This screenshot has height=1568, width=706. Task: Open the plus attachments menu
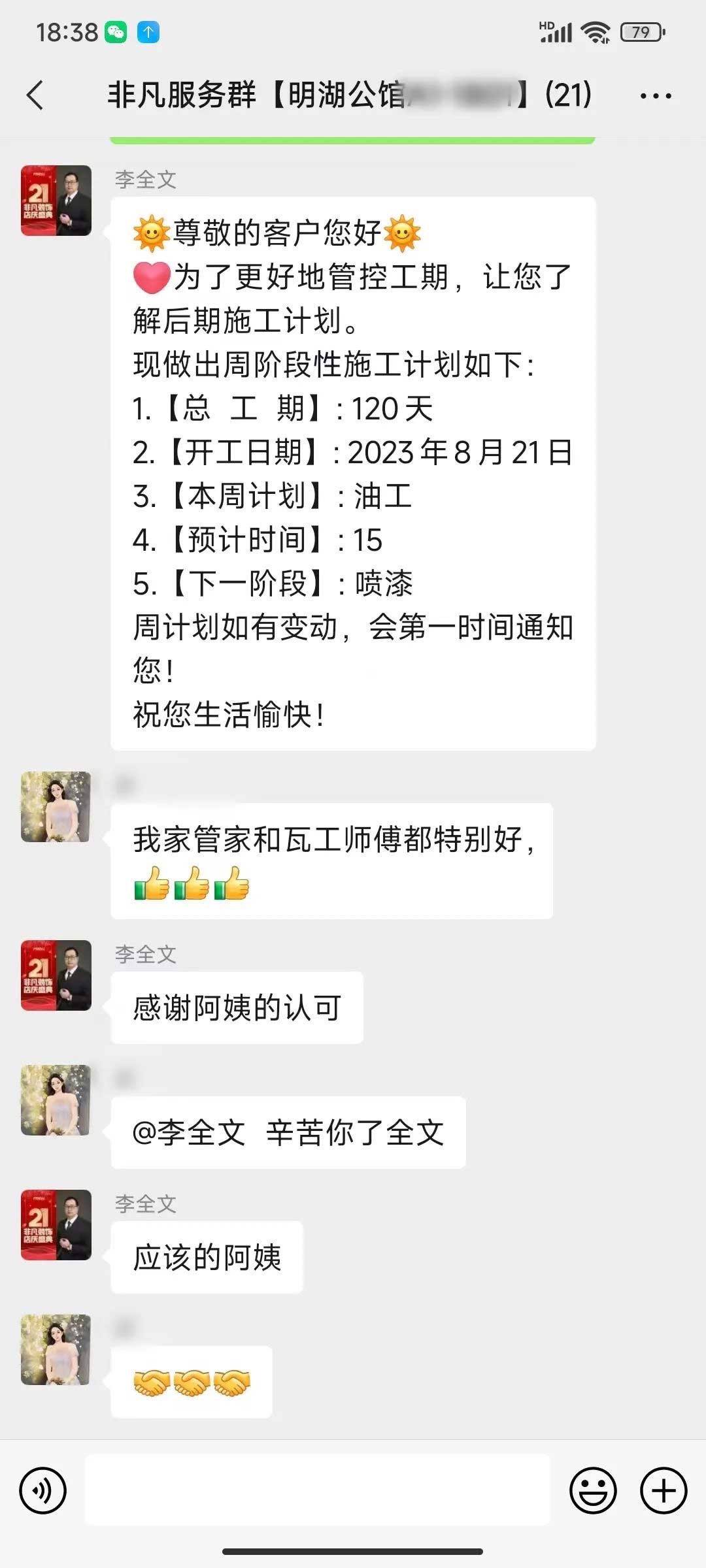664,1491
